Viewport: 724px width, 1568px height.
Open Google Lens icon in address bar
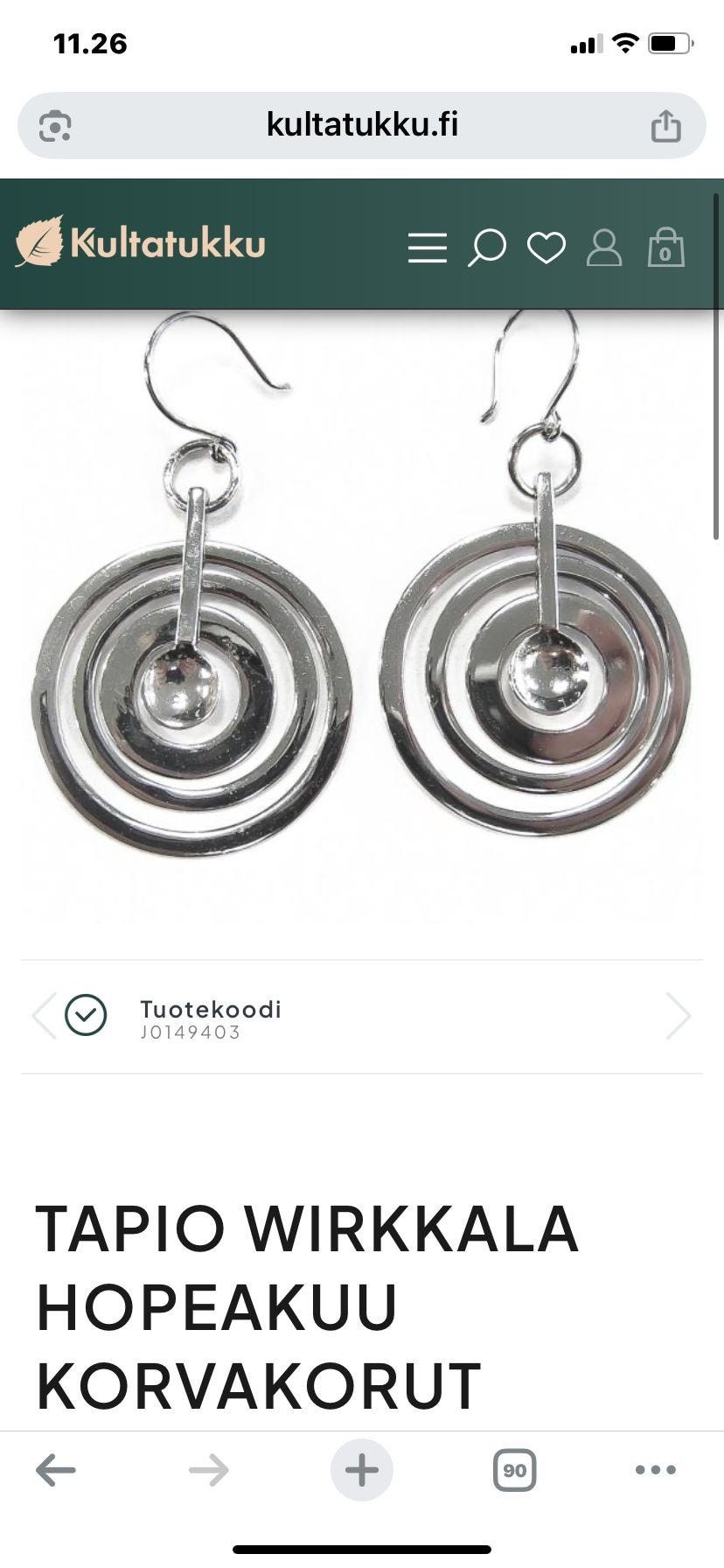coord(55,126)
